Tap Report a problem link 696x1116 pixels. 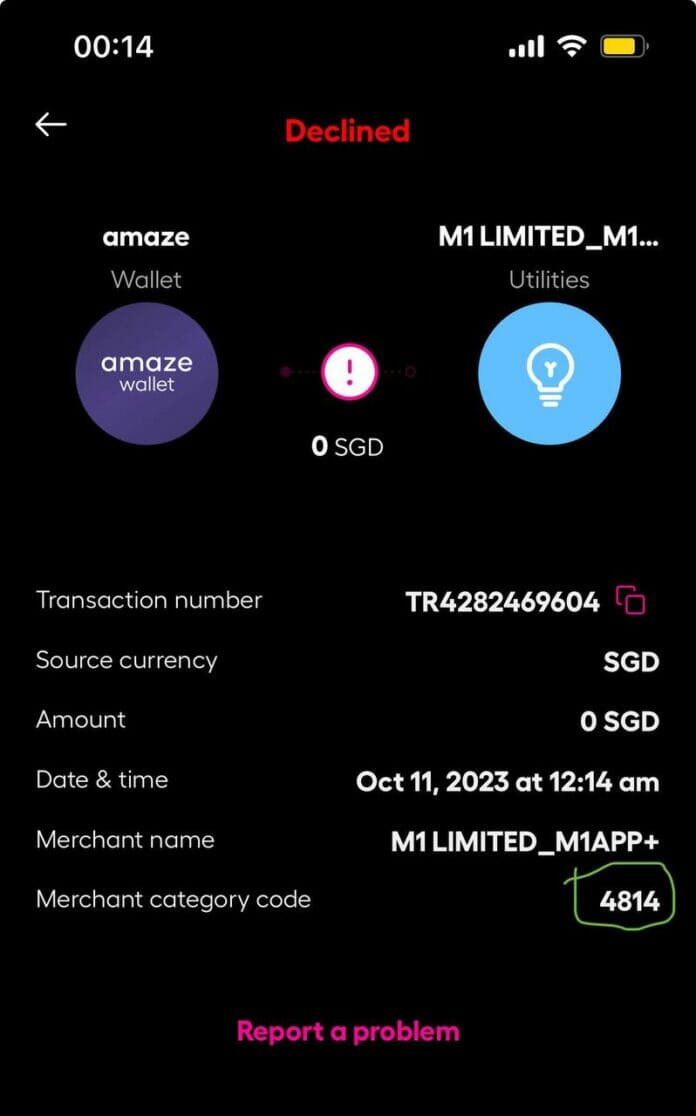(348, 1031)
